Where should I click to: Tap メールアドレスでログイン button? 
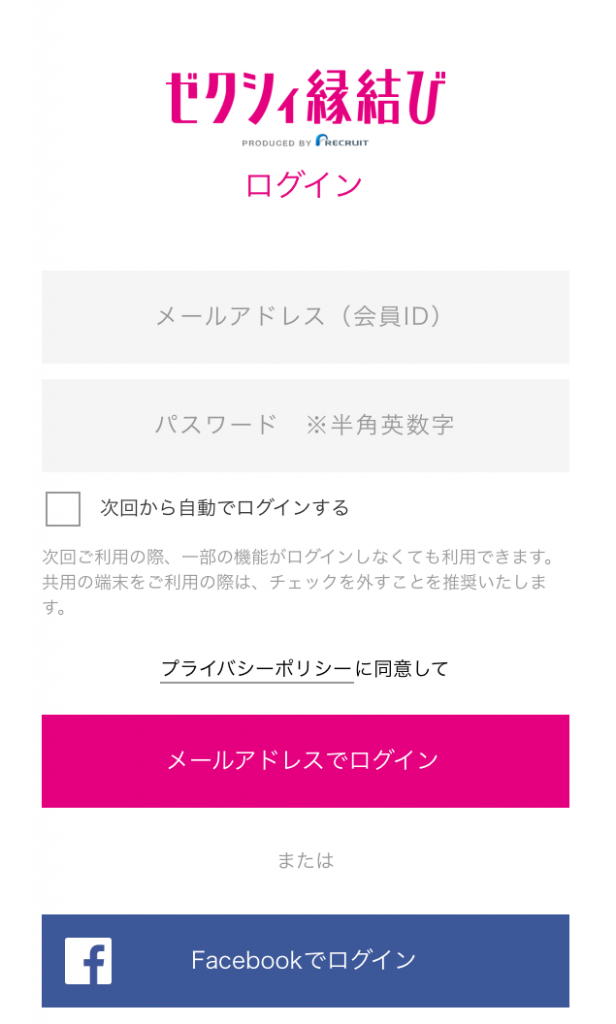(x=305, y=761)
